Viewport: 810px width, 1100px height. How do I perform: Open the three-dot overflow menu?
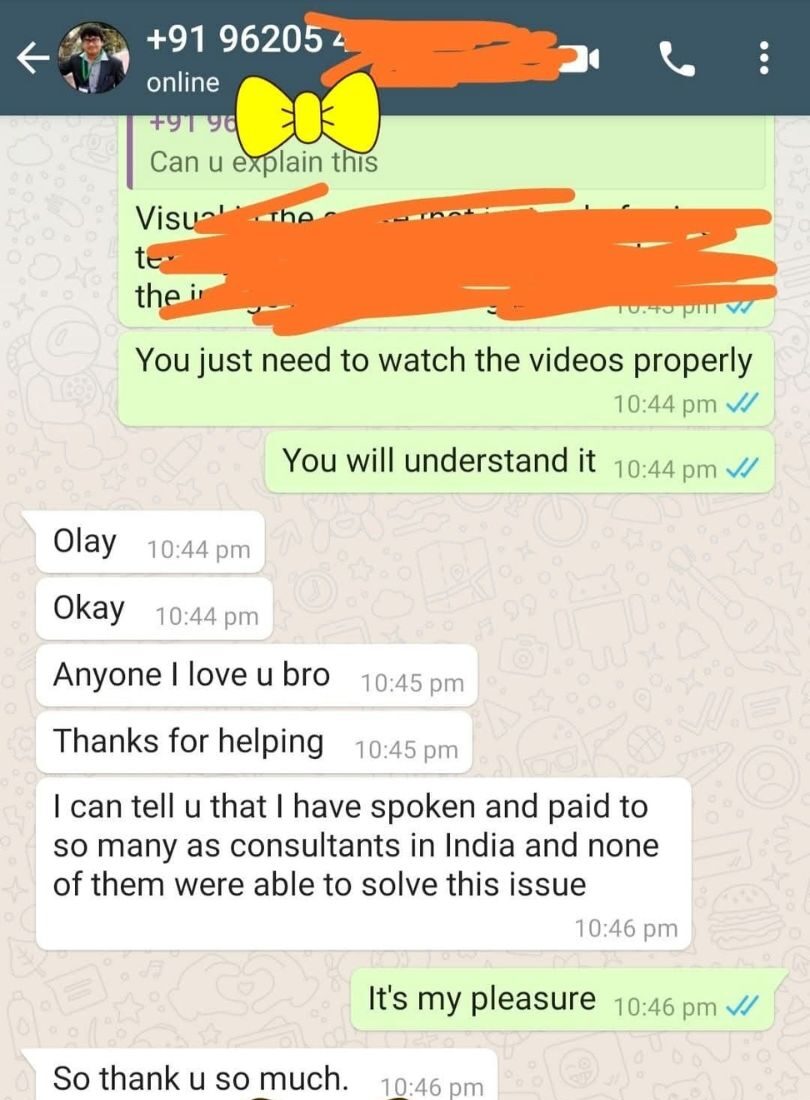coord(763,58)
